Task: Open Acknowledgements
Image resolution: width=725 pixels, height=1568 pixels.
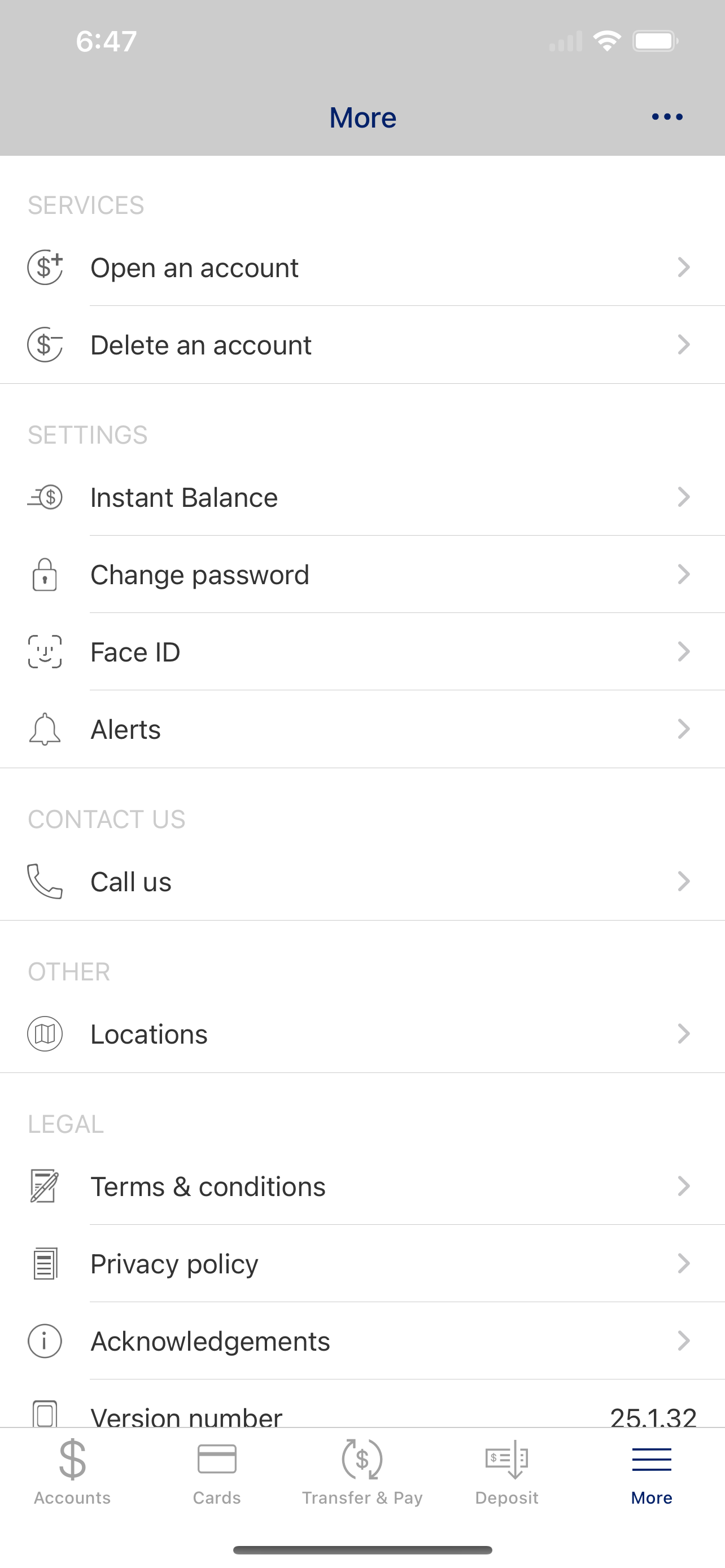Action: point(362,1341)
